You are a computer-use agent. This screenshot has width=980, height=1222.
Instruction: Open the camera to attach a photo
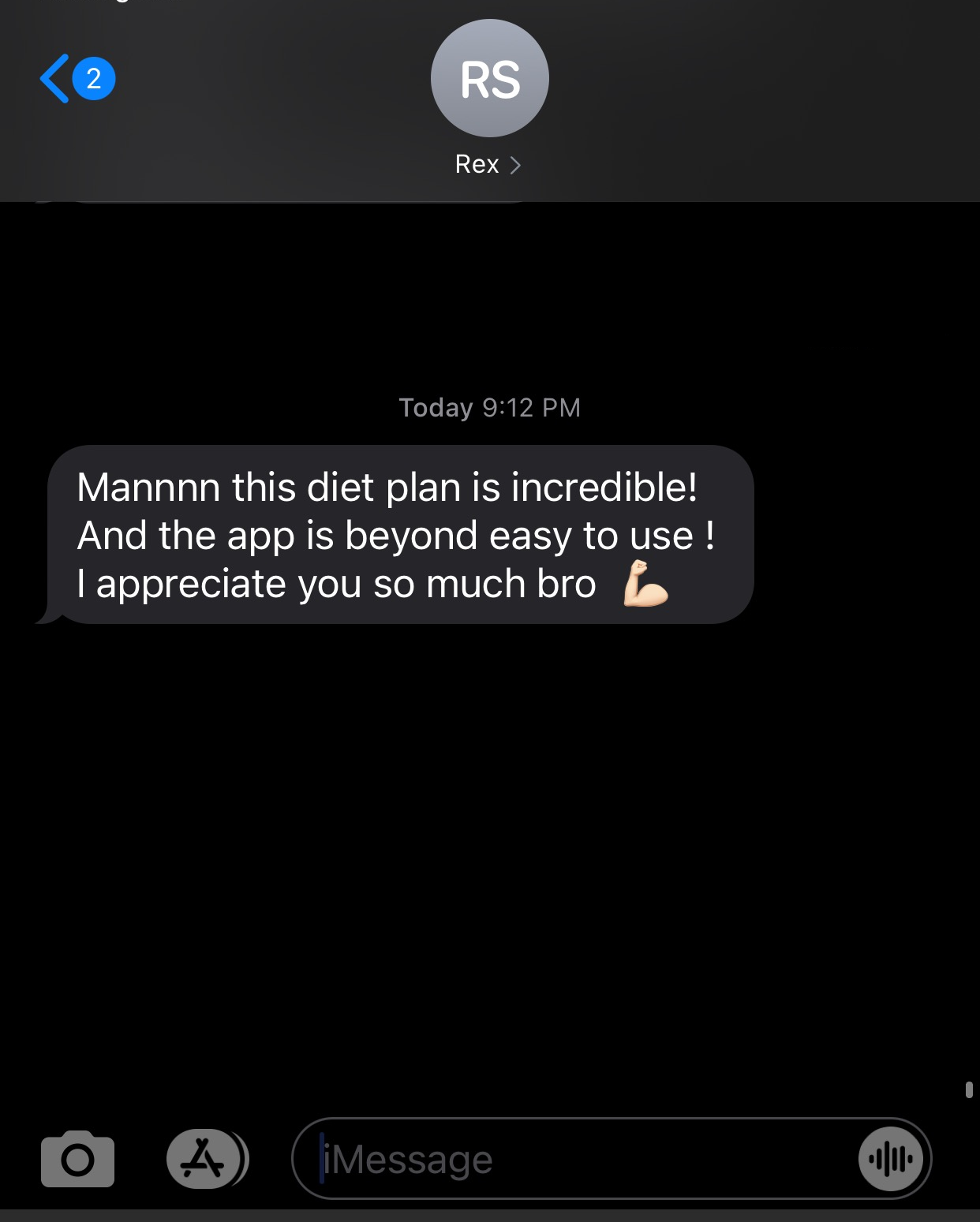click(77, 1159)
